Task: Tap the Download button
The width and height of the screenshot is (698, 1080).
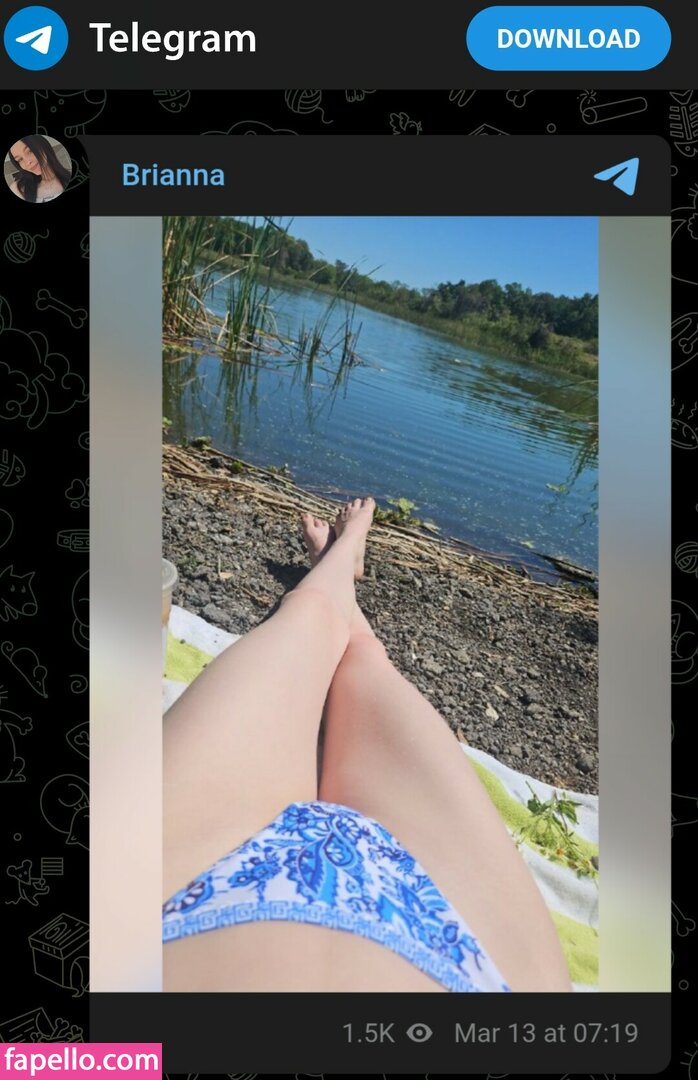Action: tap(568, 39)
